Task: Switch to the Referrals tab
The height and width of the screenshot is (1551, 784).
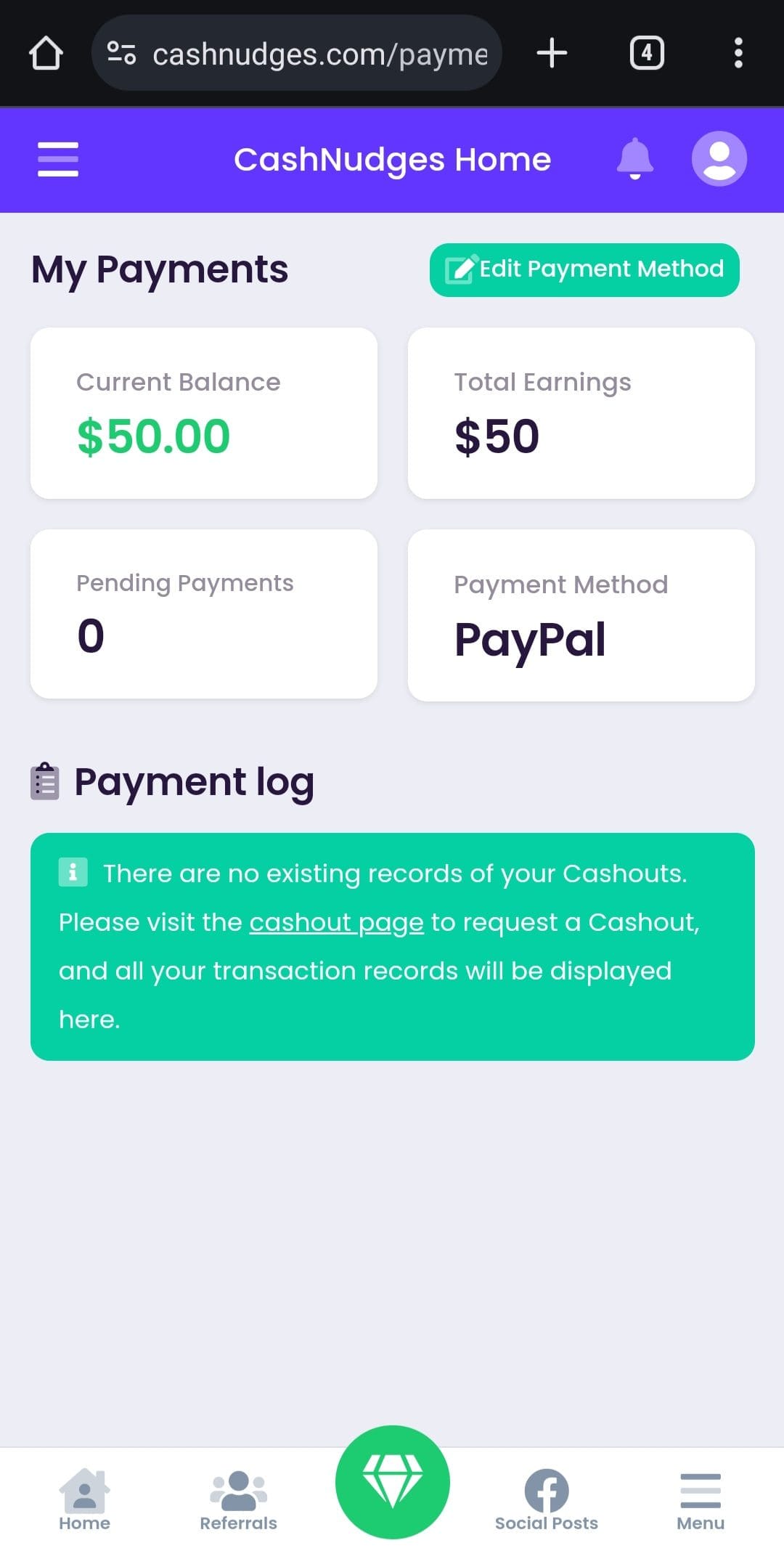Action: click(238, 1499)
